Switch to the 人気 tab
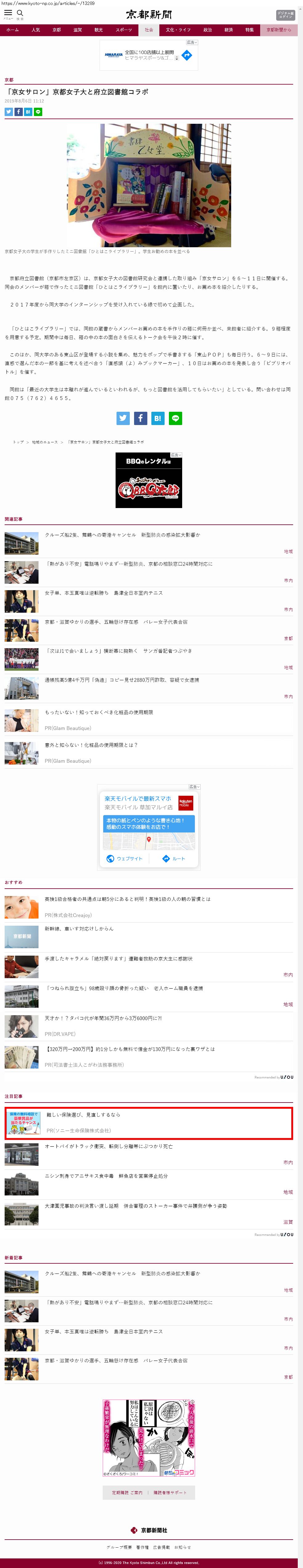The width and height of the screenshot is (303, 1568). click(x=36, y=30)
